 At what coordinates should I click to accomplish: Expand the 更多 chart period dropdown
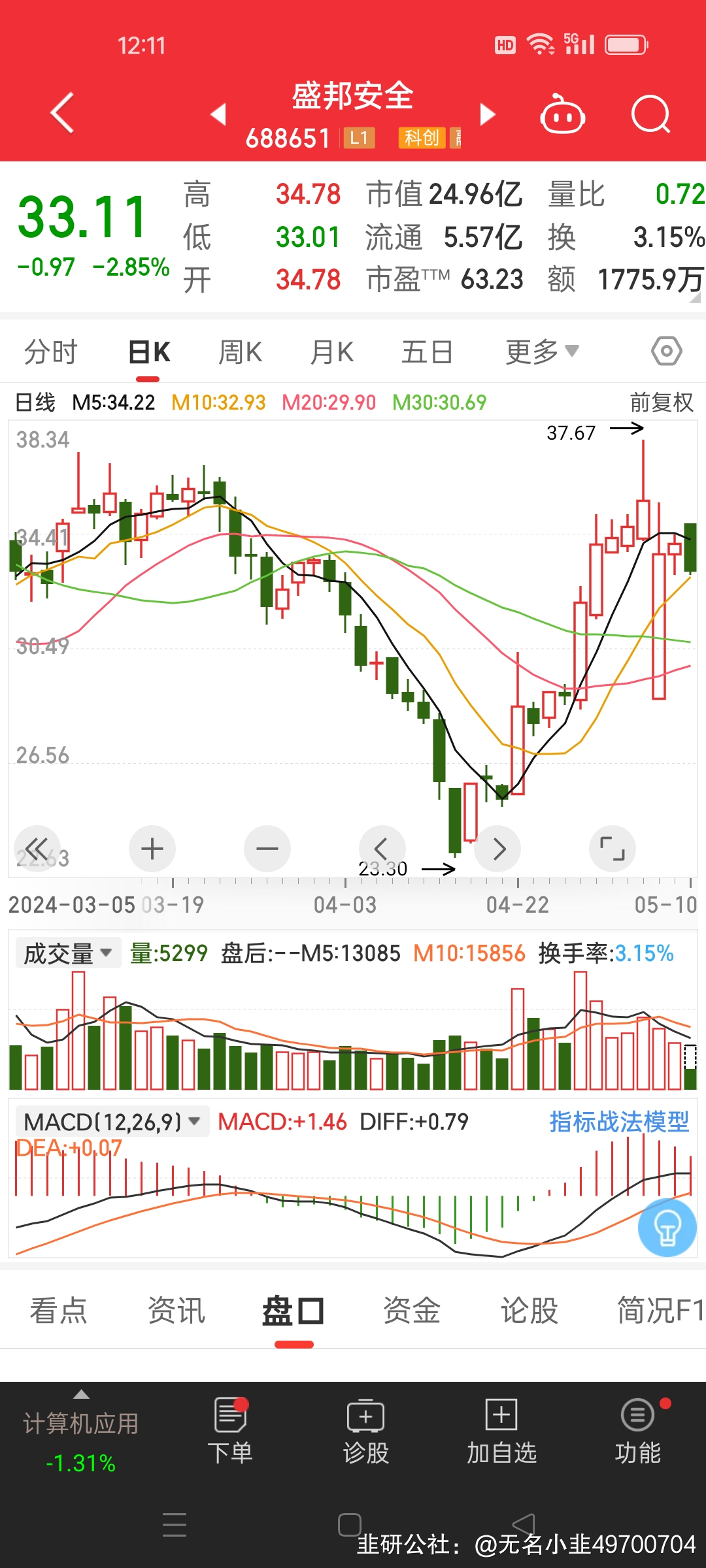click(x=543, y=352)
